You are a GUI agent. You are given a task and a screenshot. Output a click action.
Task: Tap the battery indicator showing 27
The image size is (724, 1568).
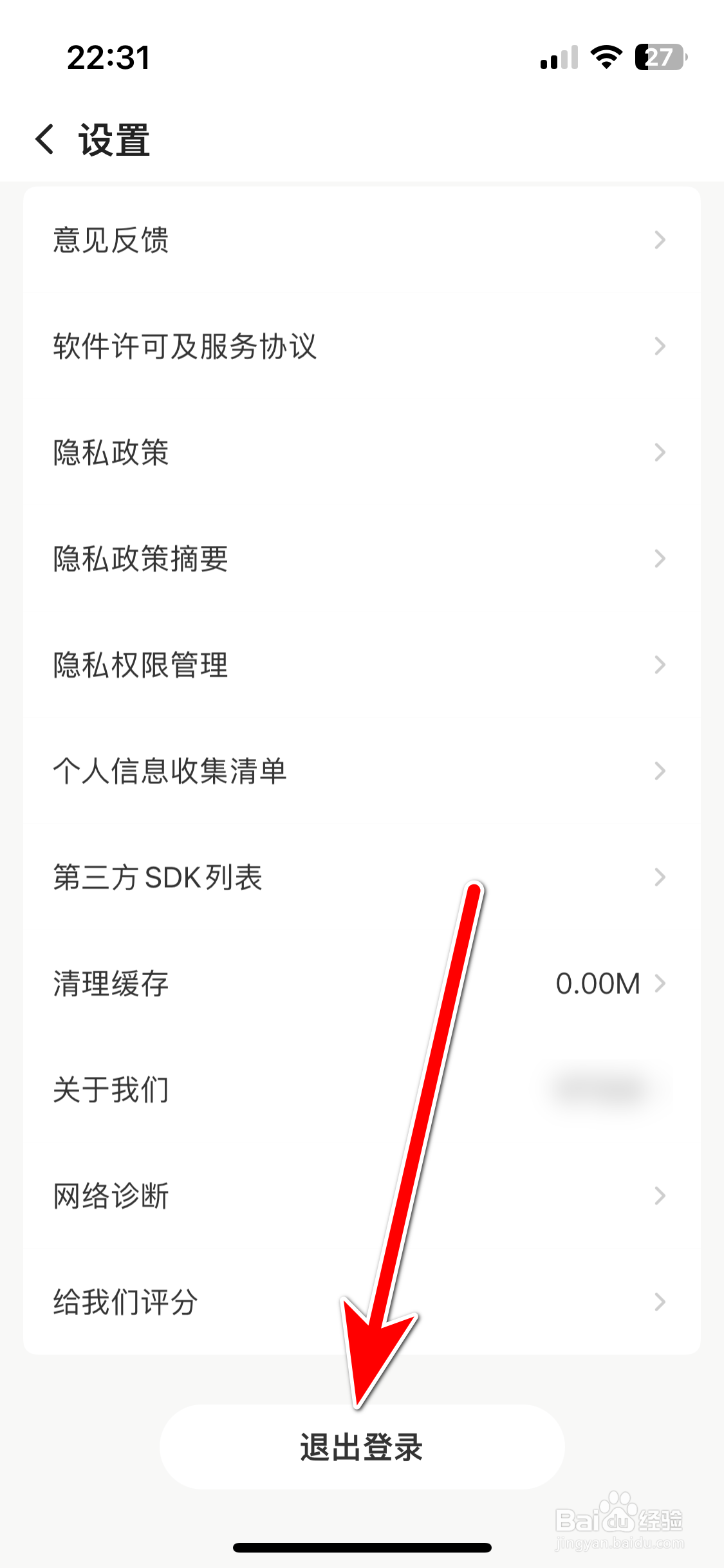tap(658, 58)
